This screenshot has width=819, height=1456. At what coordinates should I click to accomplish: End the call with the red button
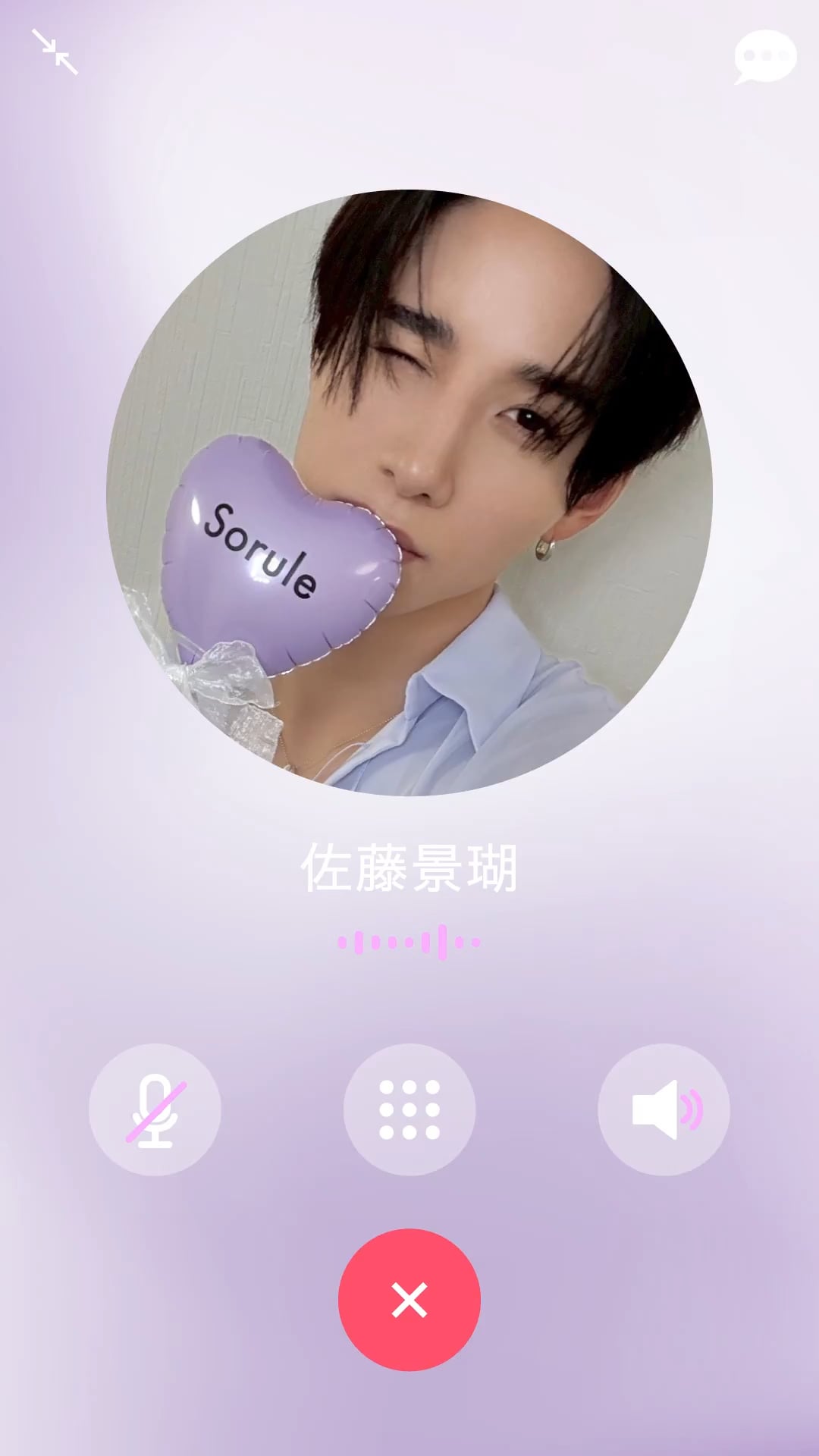tap(409, 1300)
